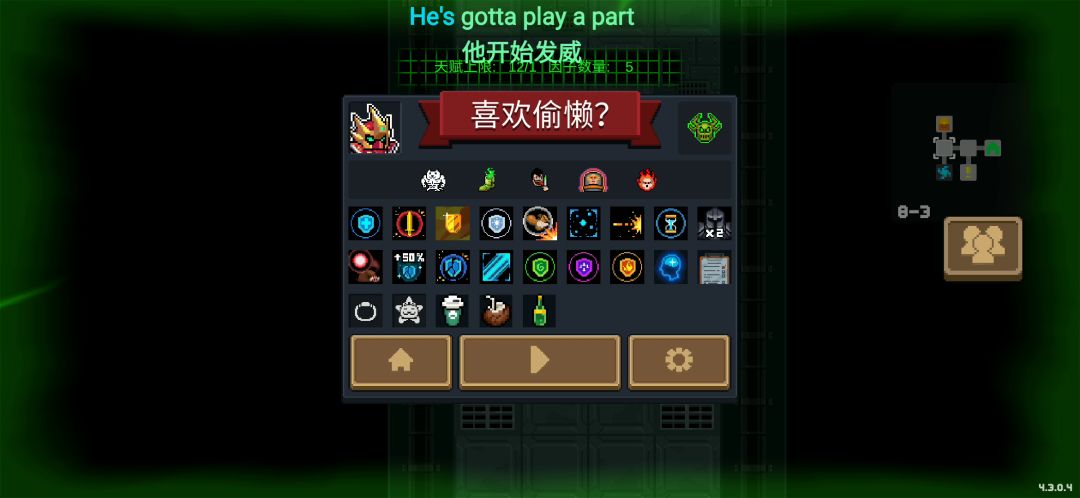The image size is (1080, 498).
Task: View the +50% shield buff
Action: coord(408,267)
